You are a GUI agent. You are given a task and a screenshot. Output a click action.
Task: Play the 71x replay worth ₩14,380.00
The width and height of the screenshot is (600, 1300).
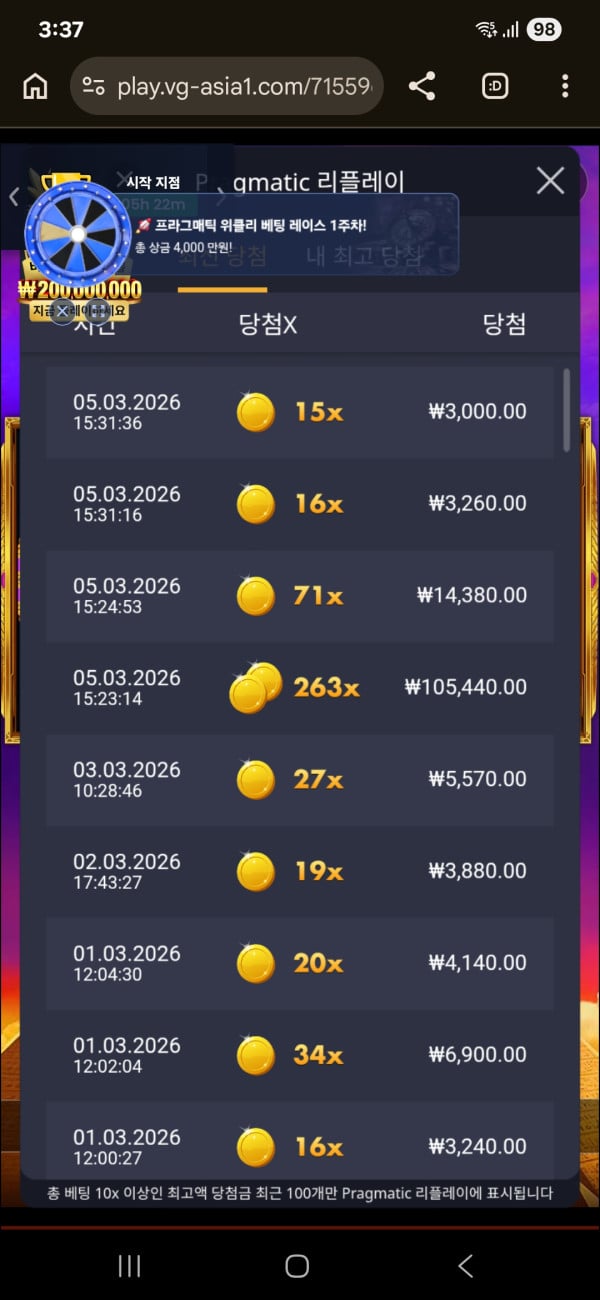tap(300, 596)
